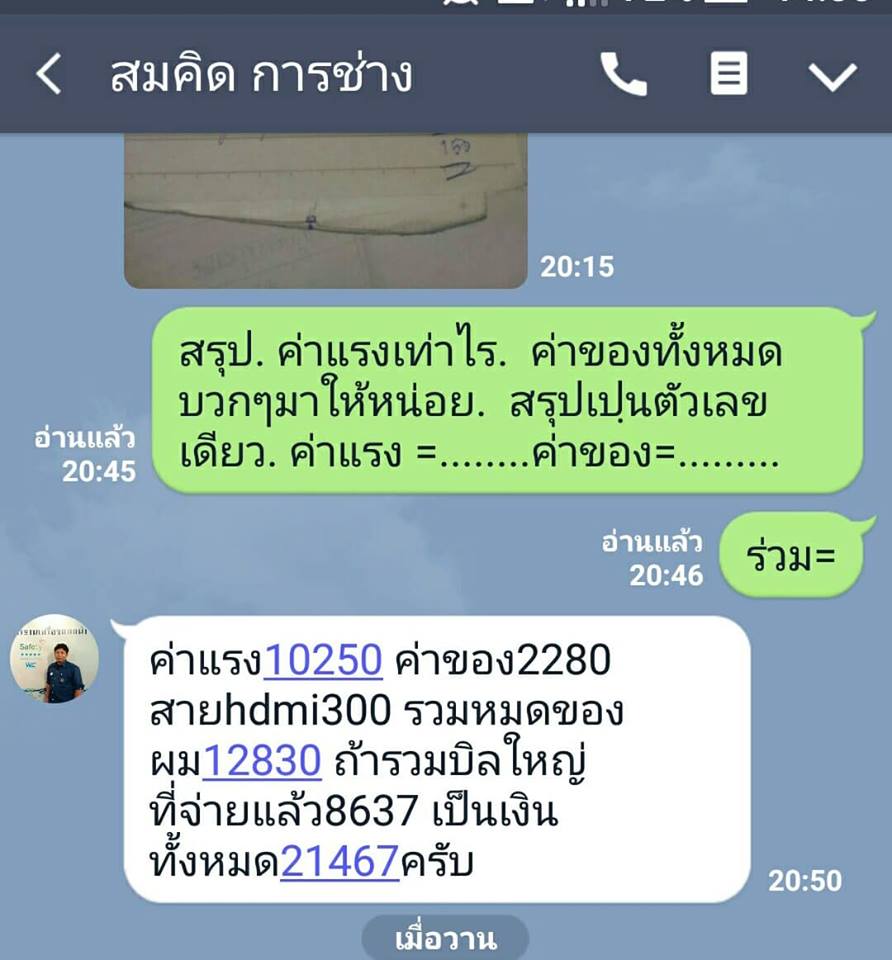View the sender's profile picture
Viewport: 892px width, 960px height.
click(55, 658)
